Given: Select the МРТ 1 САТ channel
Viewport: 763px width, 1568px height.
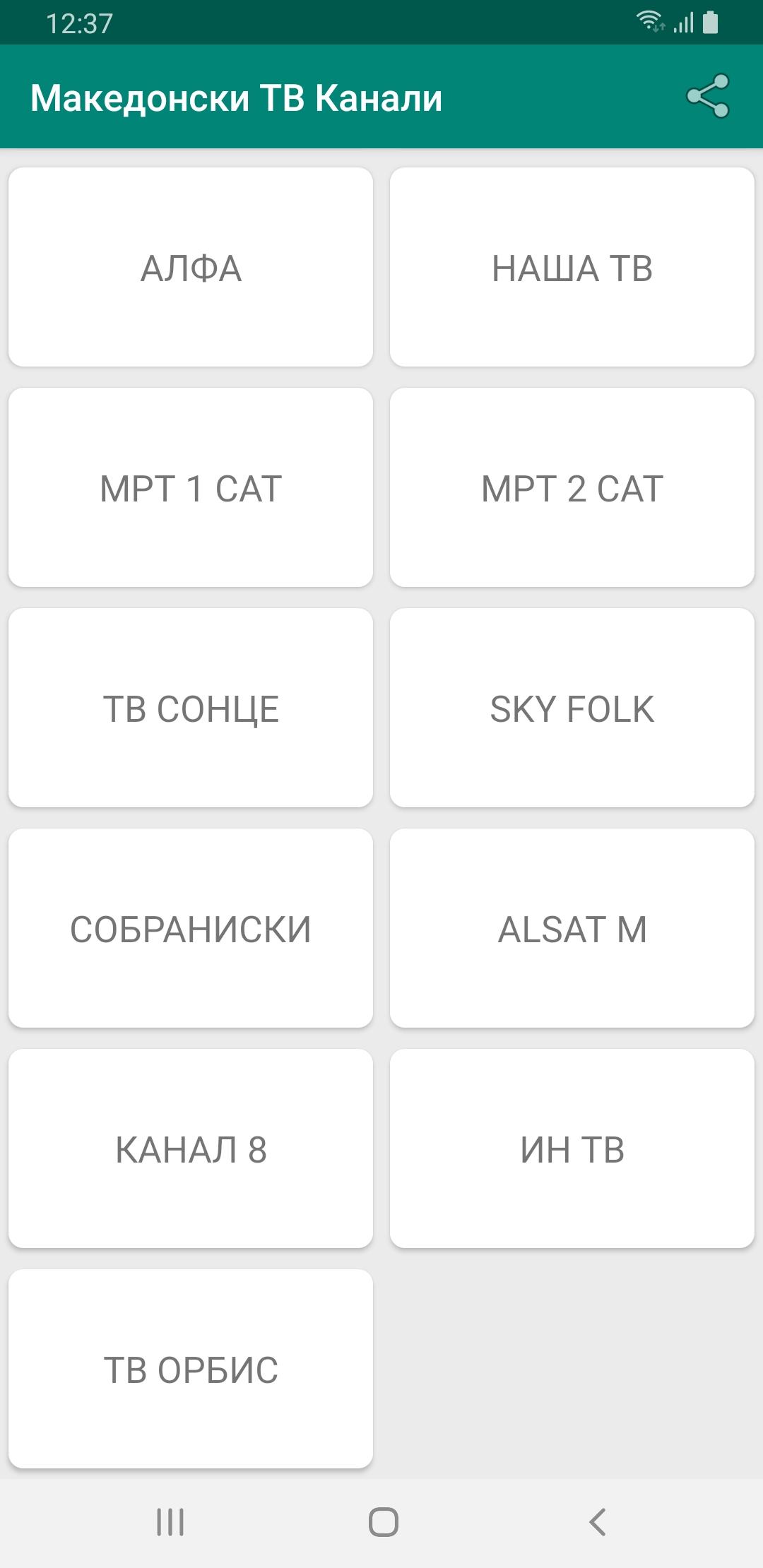Looking at the screenshot, I should tap(191, 487).
